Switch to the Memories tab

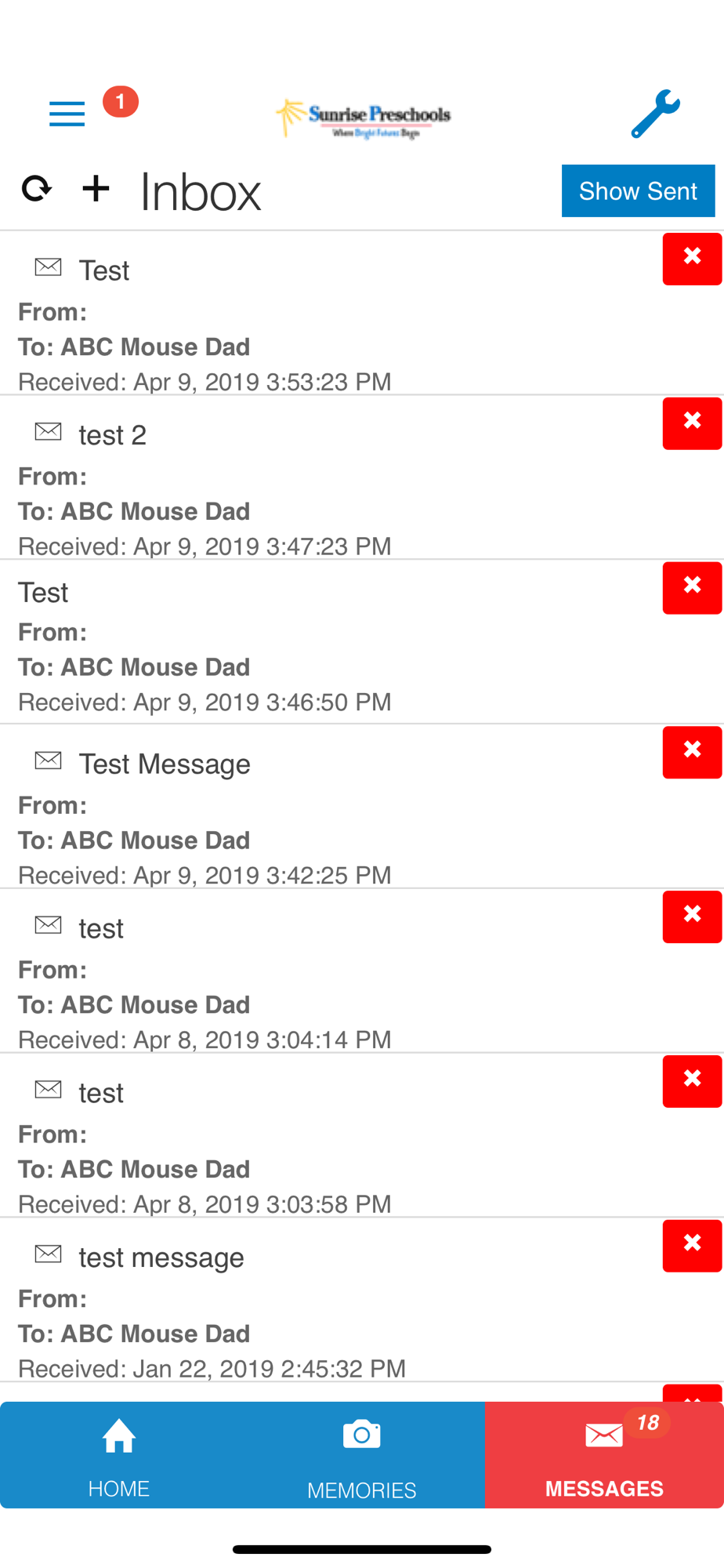click(362, 1455)
